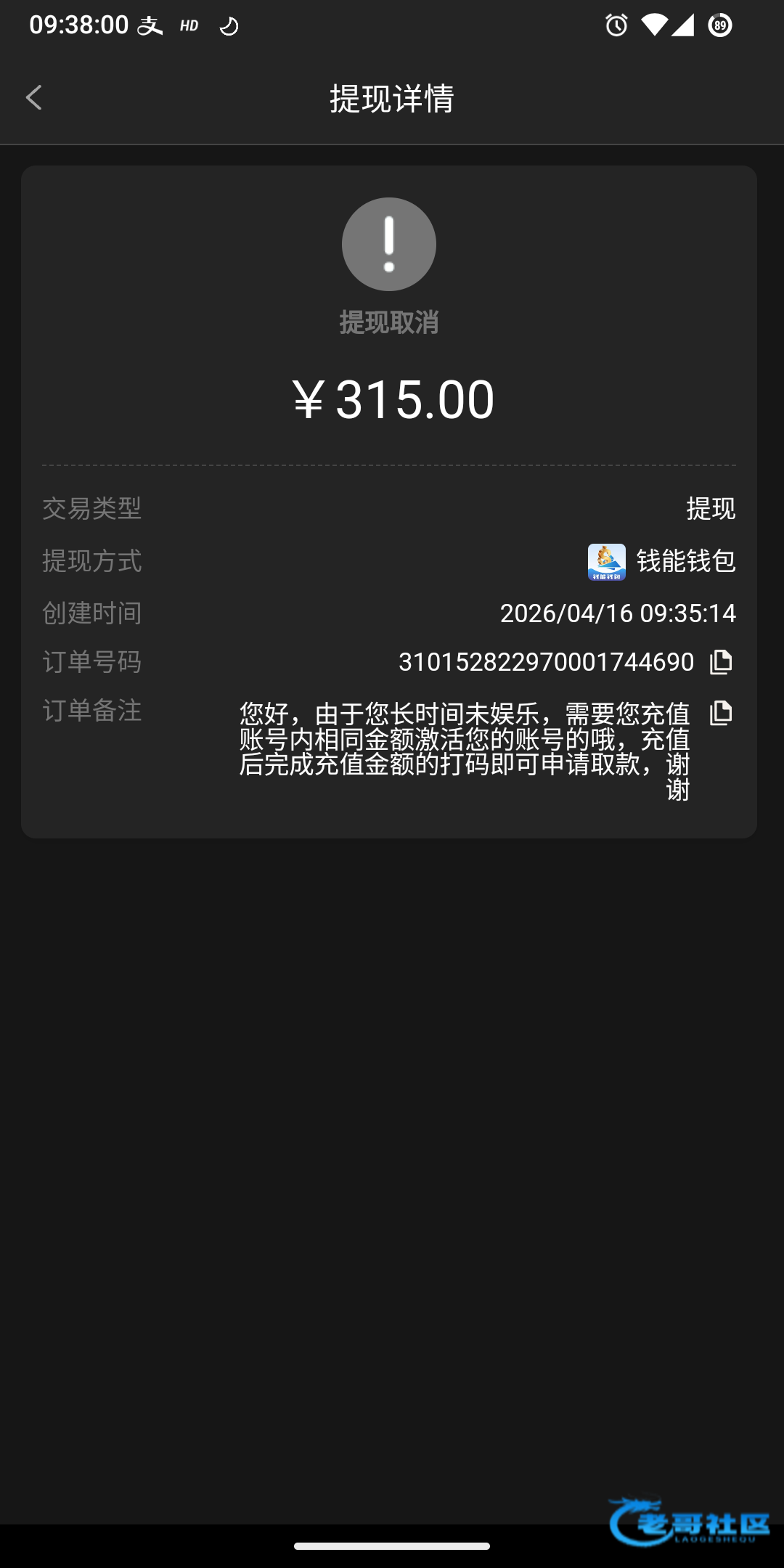Copy the order number 订单号码

click(721, 662)
